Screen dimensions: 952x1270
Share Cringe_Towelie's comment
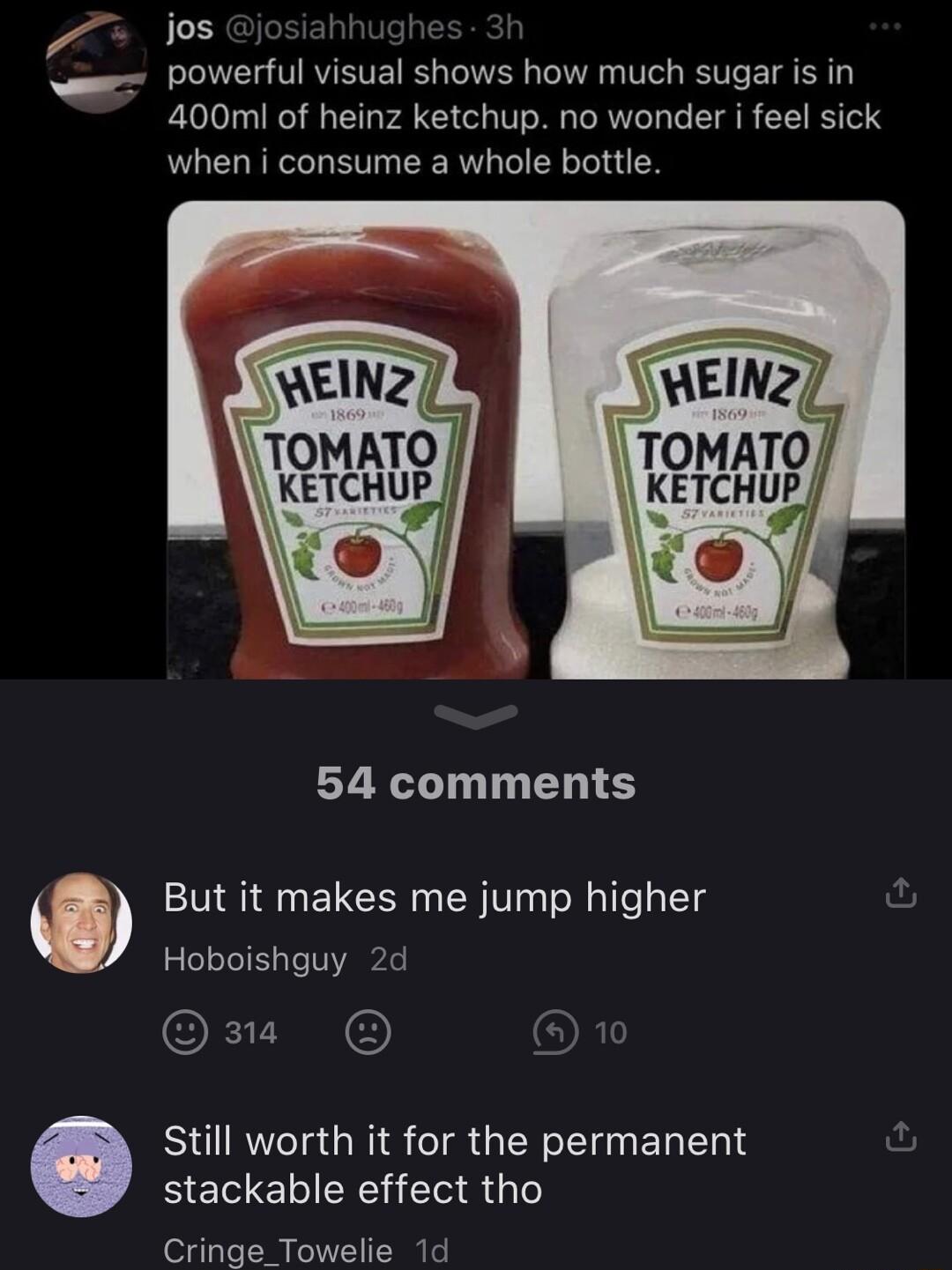point(900,1137)
